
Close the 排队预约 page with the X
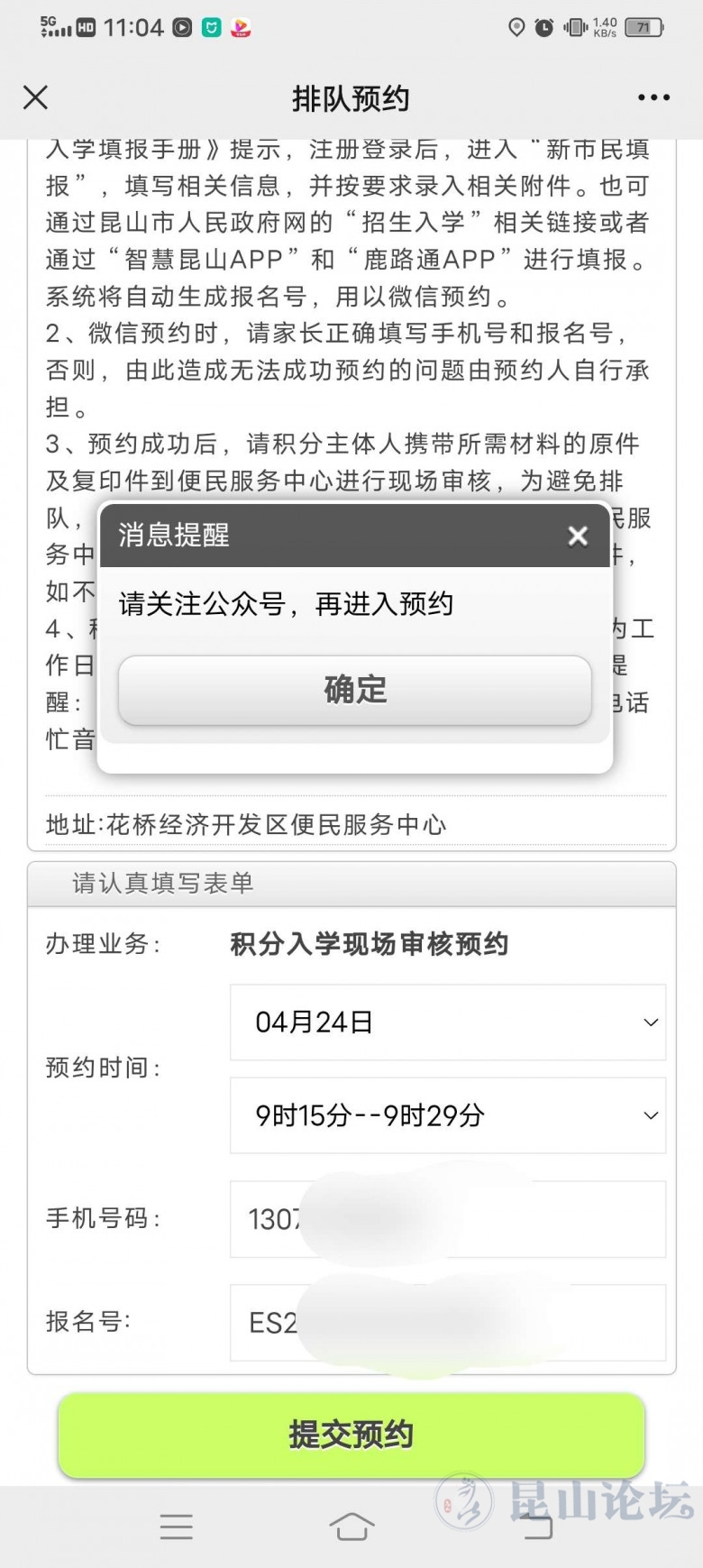35,97
